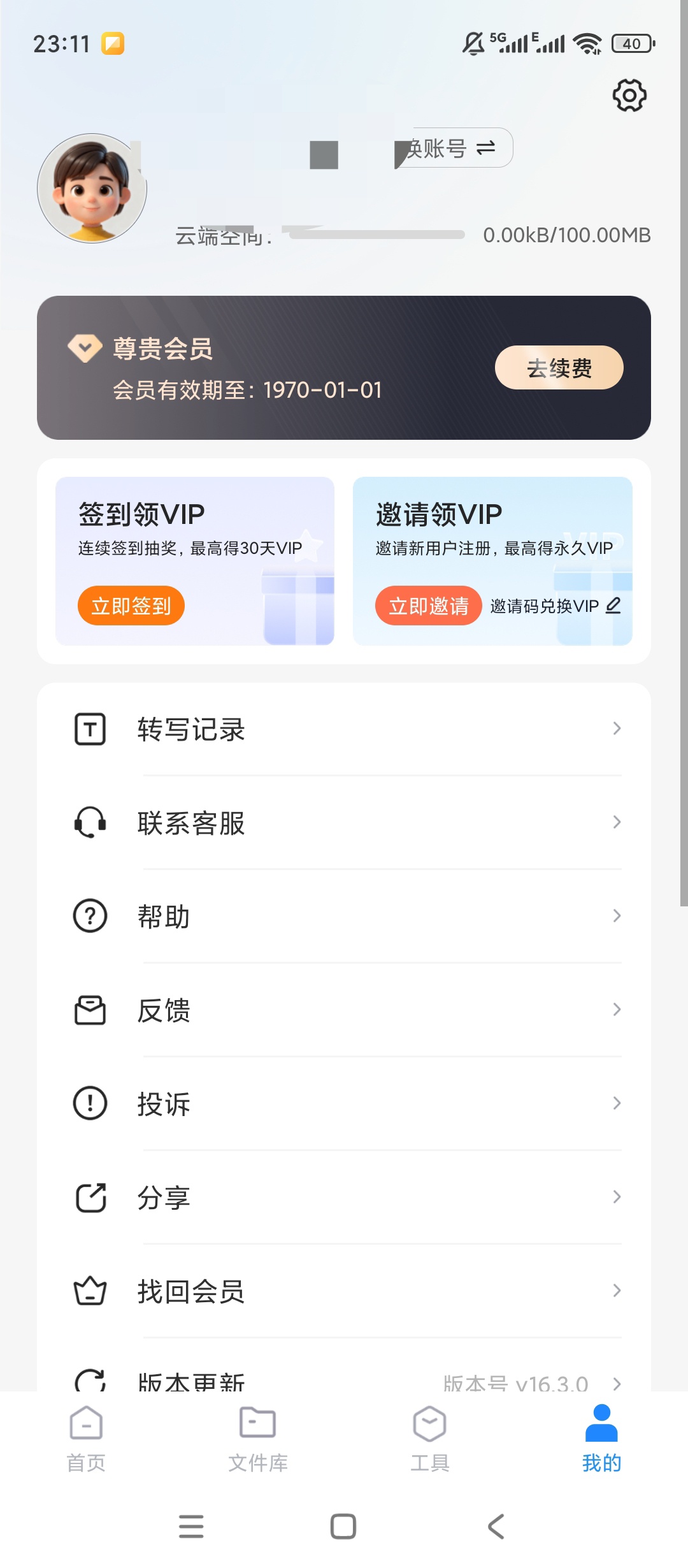The width and height of the screenshot is (688, 1568).
Task: Open 找回会员 to restore membership
Action: 344,1291
